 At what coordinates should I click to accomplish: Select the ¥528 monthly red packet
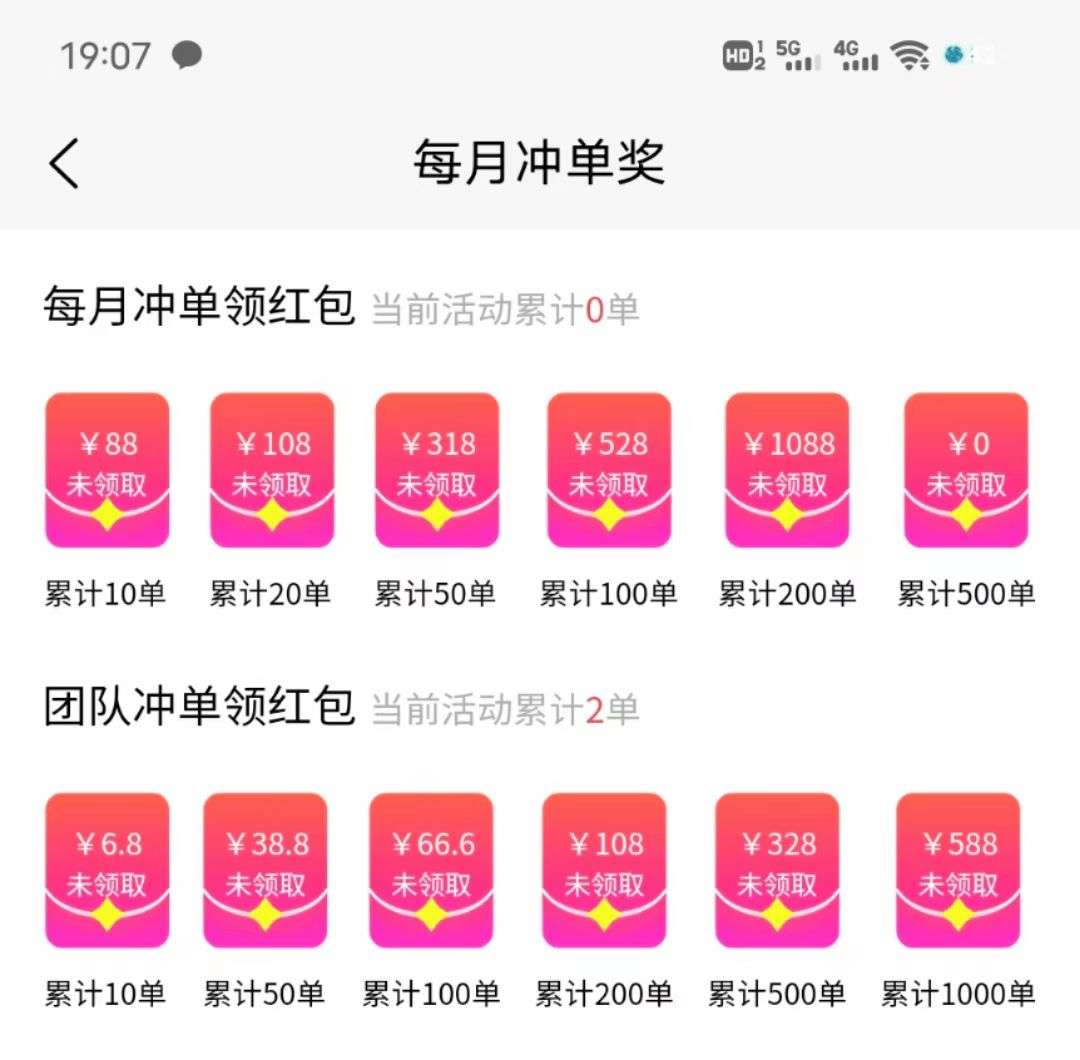coord(609,470)
